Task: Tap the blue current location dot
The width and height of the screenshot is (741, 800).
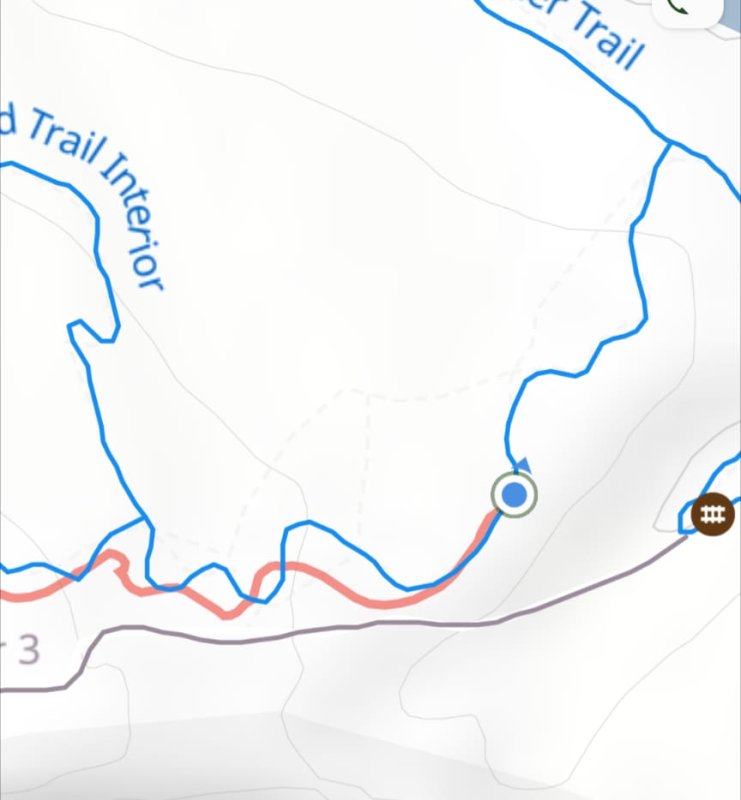Action: (514, 494)
